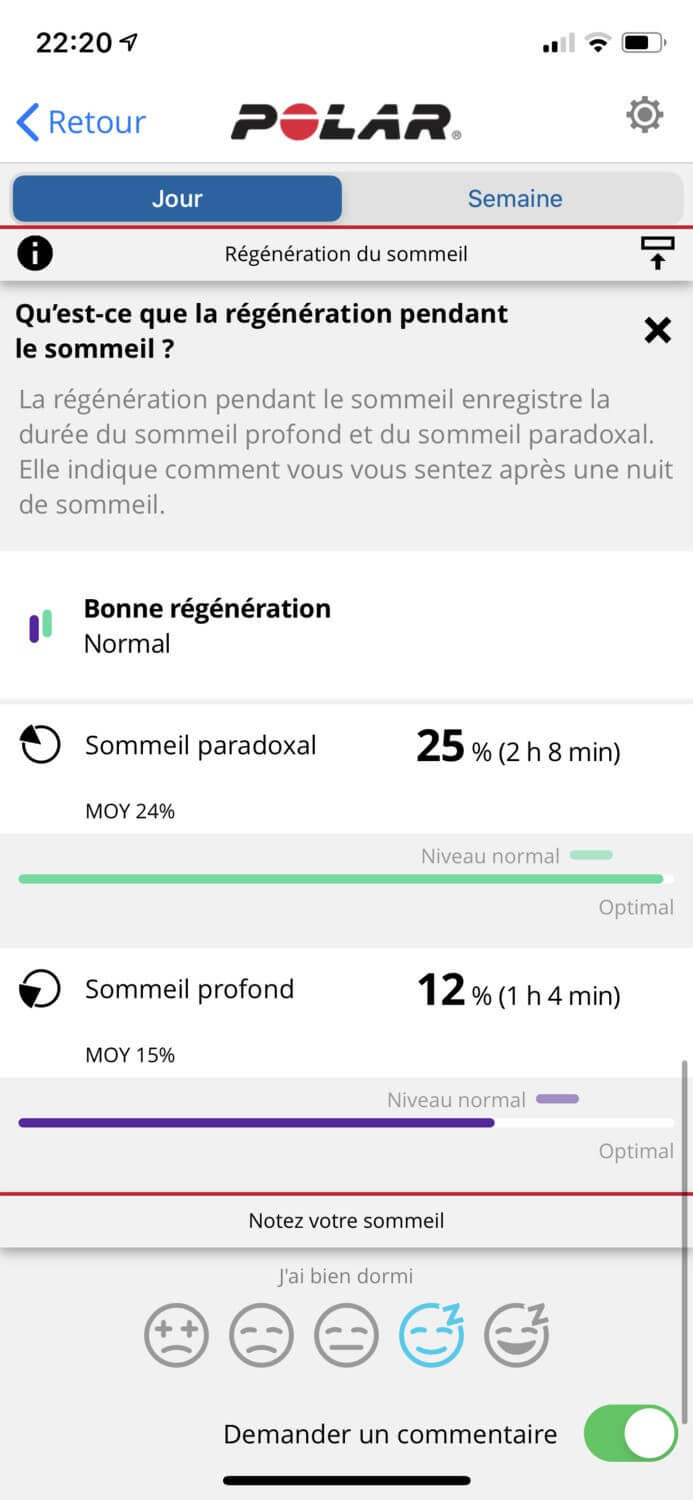
Task: Rate sleep with the worst face
Action: (x=176, y=1335)
